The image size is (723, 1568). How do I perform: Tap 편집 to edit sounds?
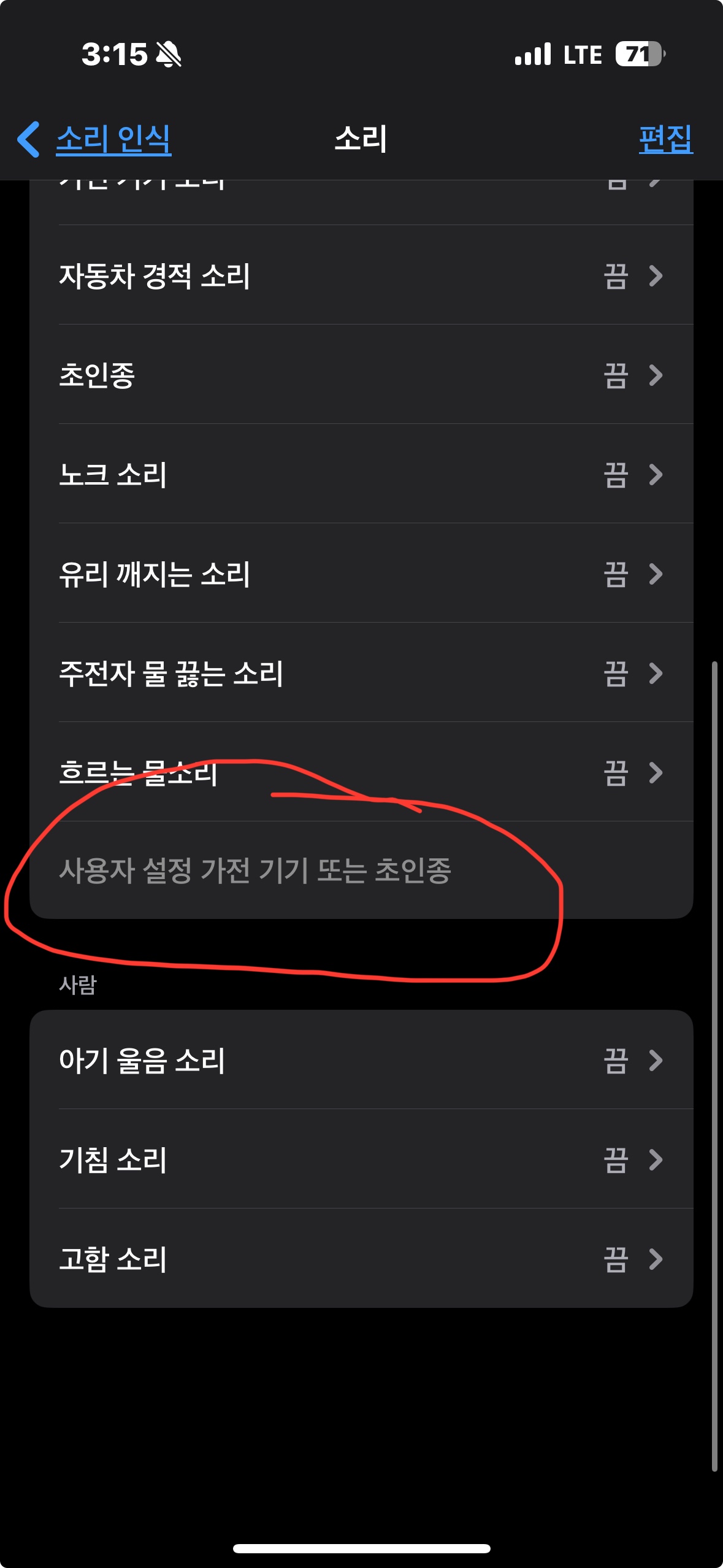pos(665,139)
